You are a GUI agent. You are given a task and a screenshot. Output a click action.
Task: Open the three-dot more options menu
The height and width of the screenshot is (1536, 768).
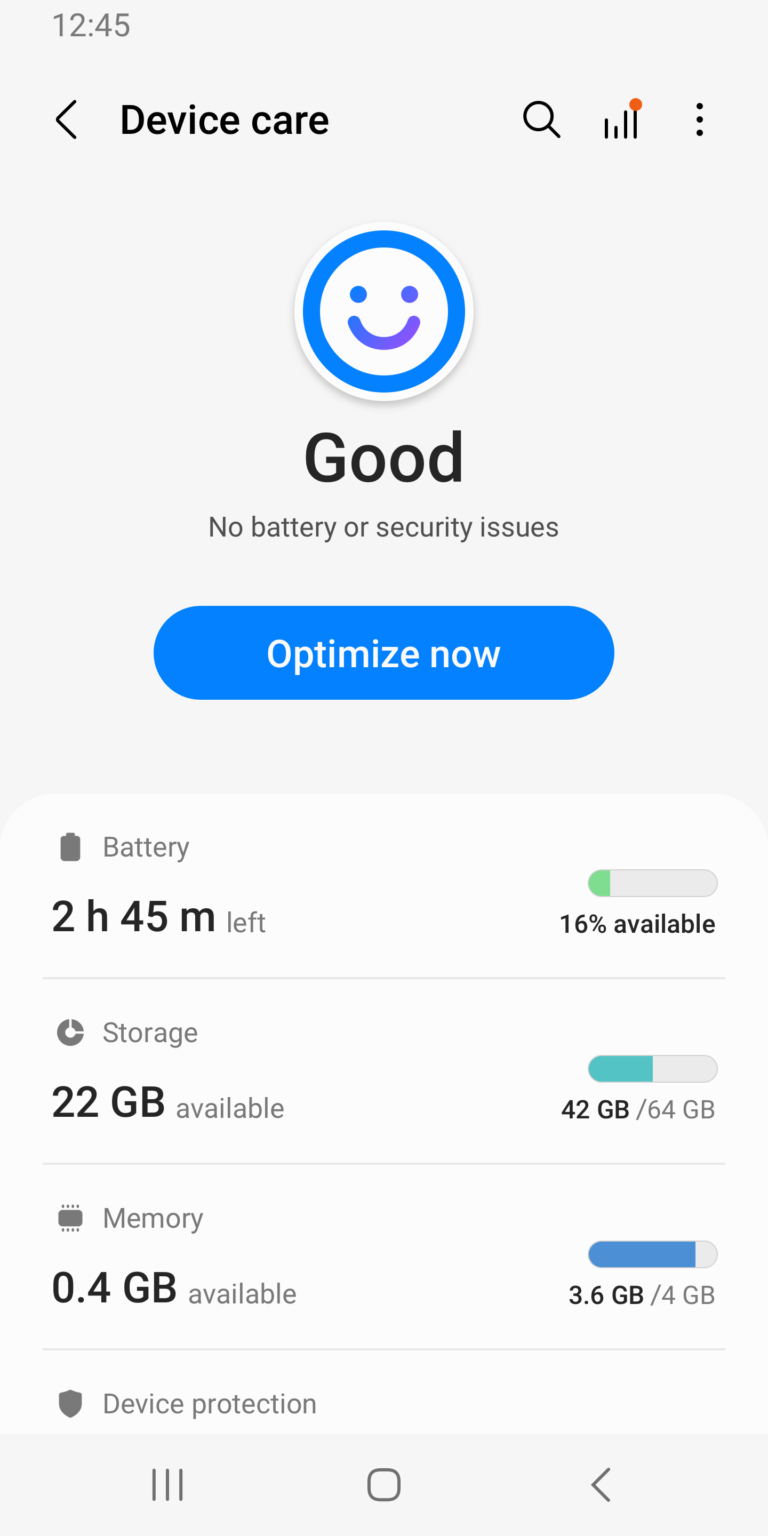pos(699,120)
